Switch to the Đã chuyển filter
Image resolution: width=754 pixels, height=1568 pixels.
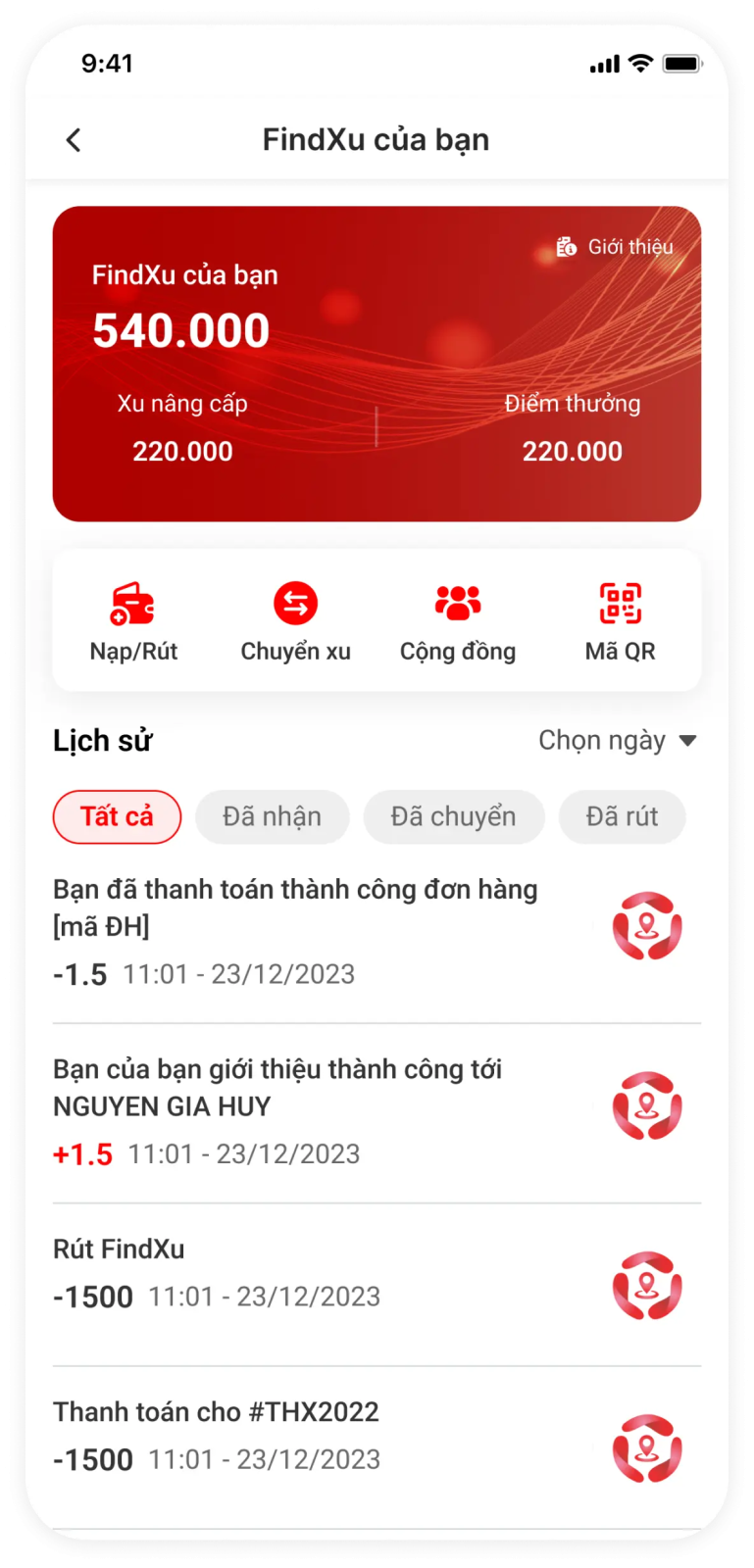coord(453,816)
